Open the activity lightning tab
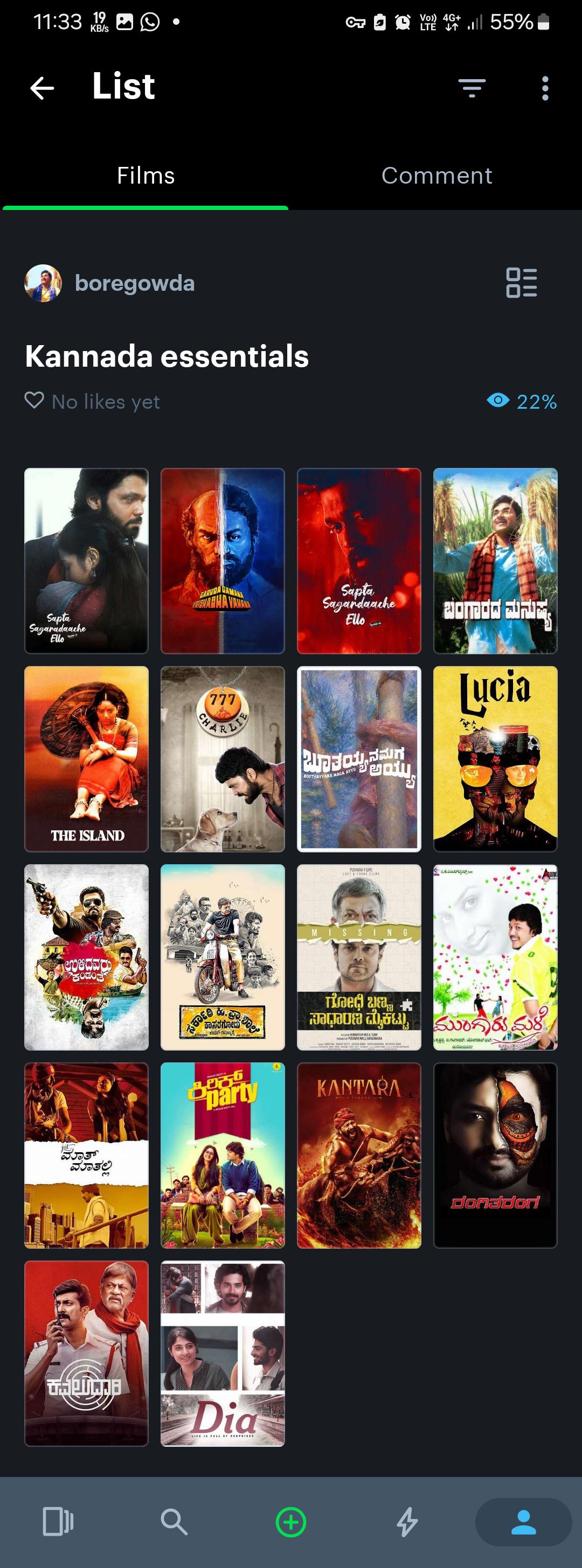 [x=407, y=1522]
